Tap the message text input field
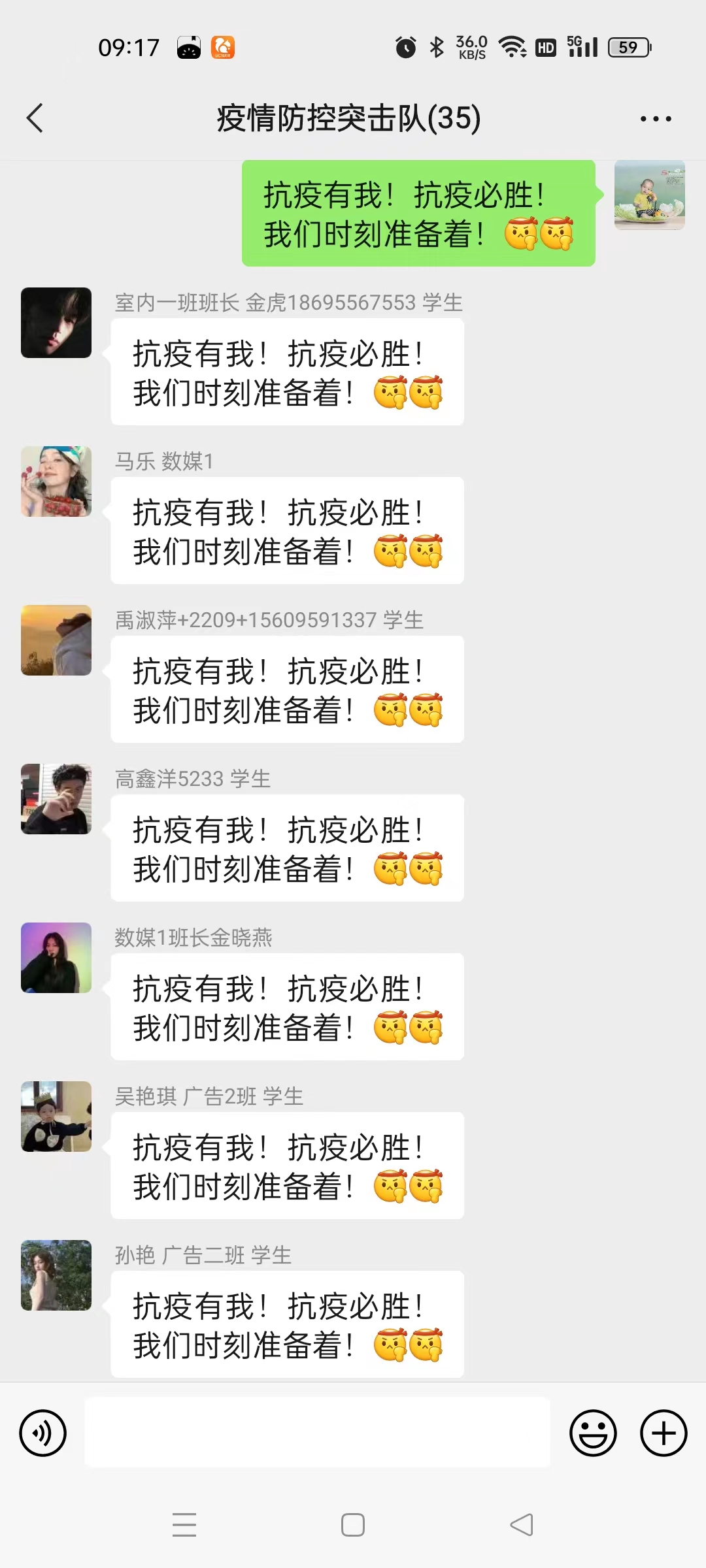Viewport: 706px width, 1568px height. pos(317,1433)
